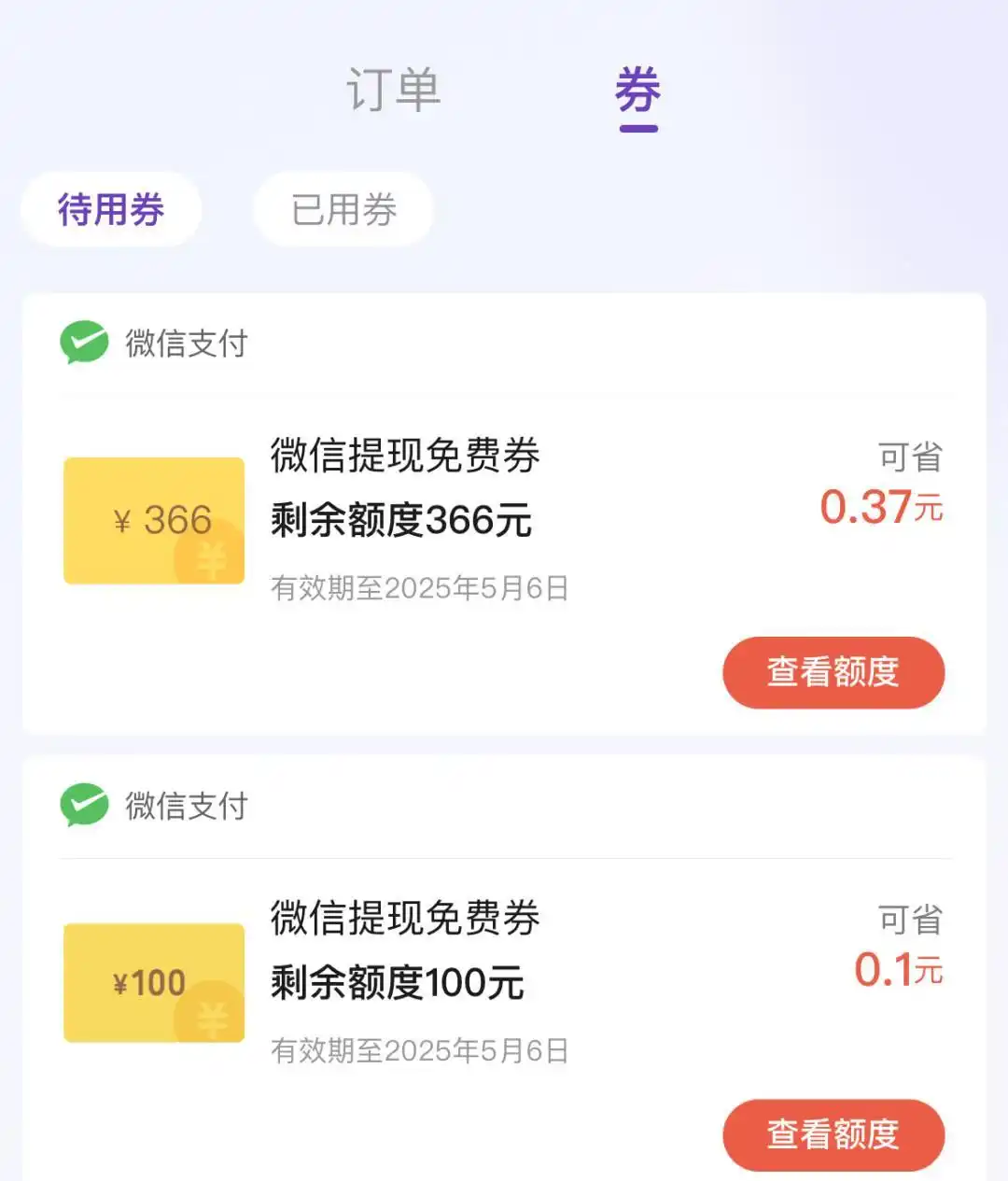Click the ¥366 yellow coupon thumbnail

coord(154,520)
